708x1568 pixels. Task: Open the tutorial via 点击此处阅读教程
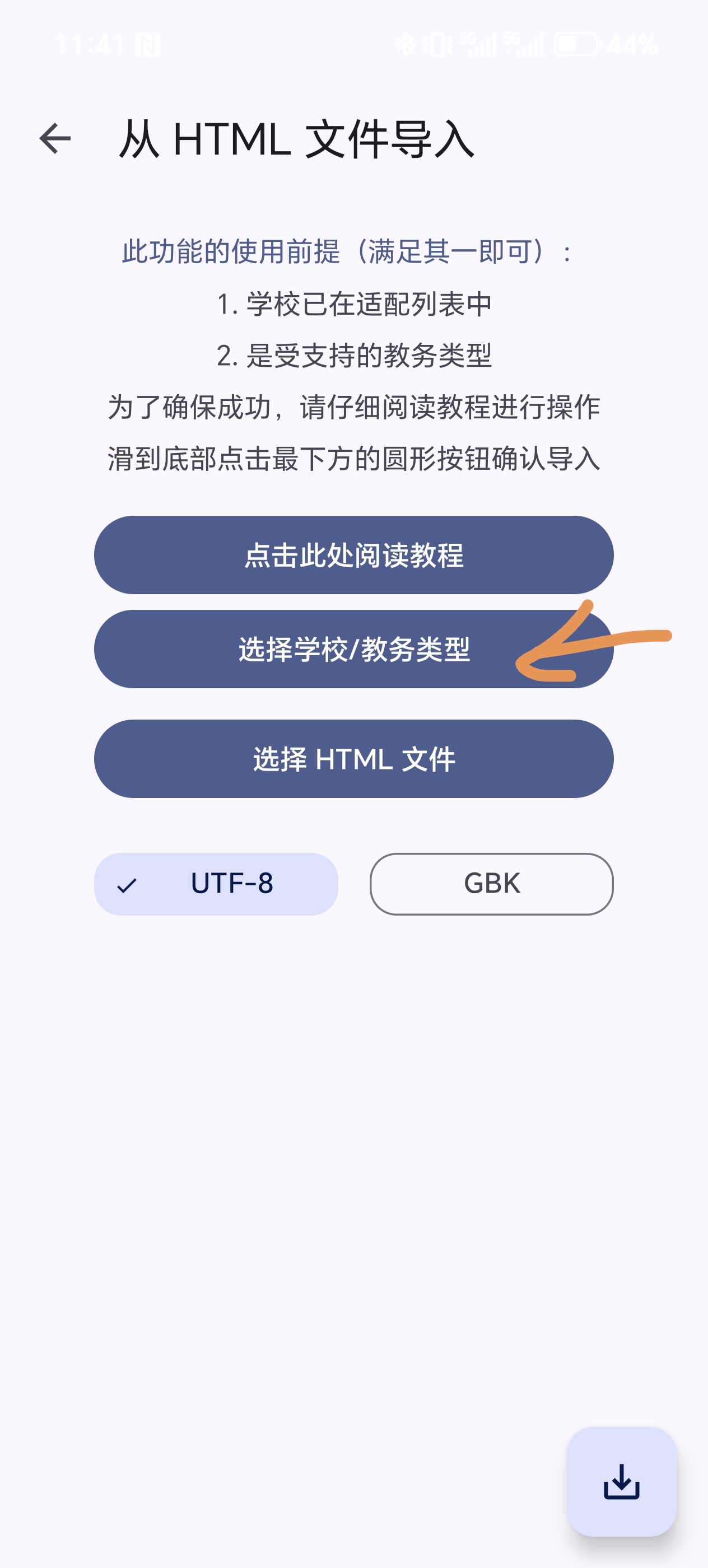pyautogui.click(x=353, y=555)
